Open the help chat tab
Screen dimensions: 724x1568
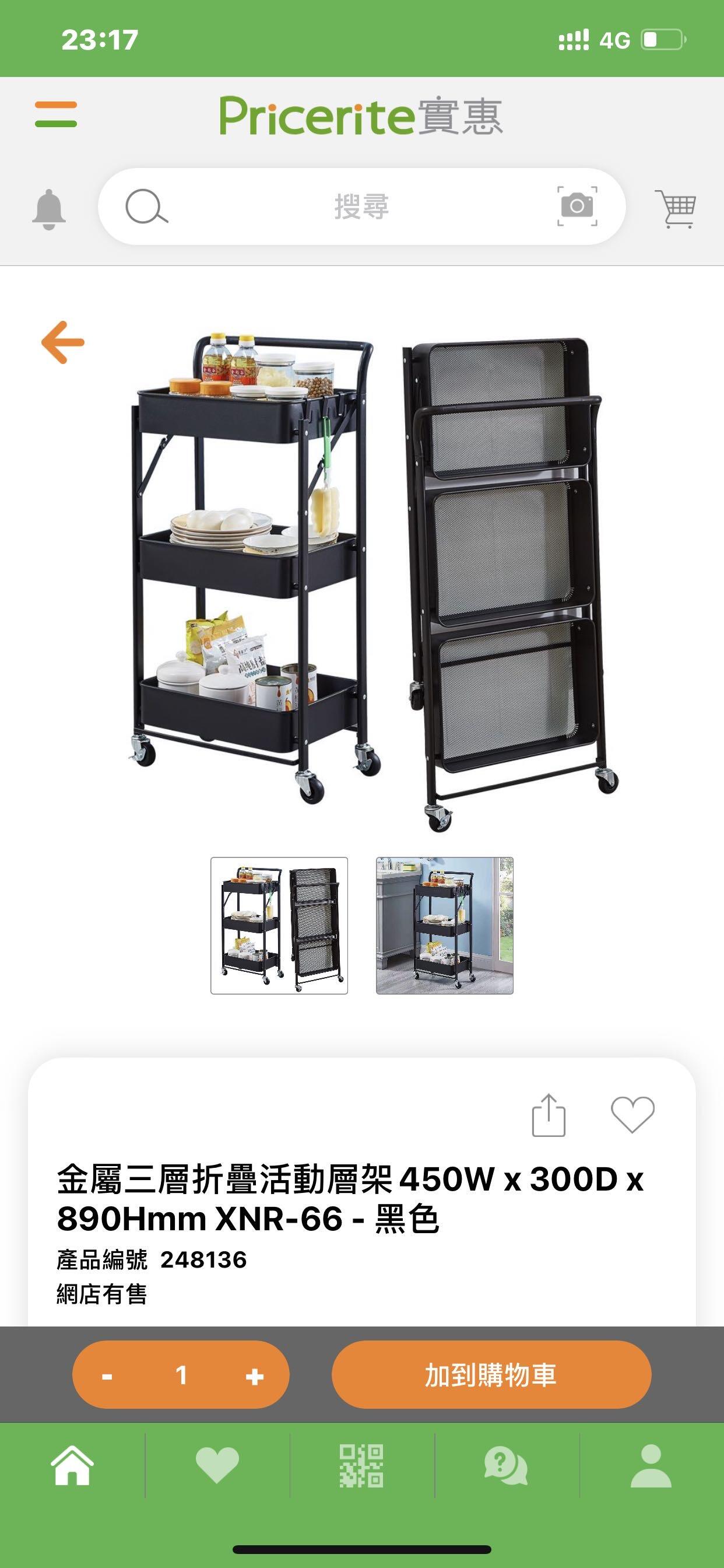point(506,1466)
